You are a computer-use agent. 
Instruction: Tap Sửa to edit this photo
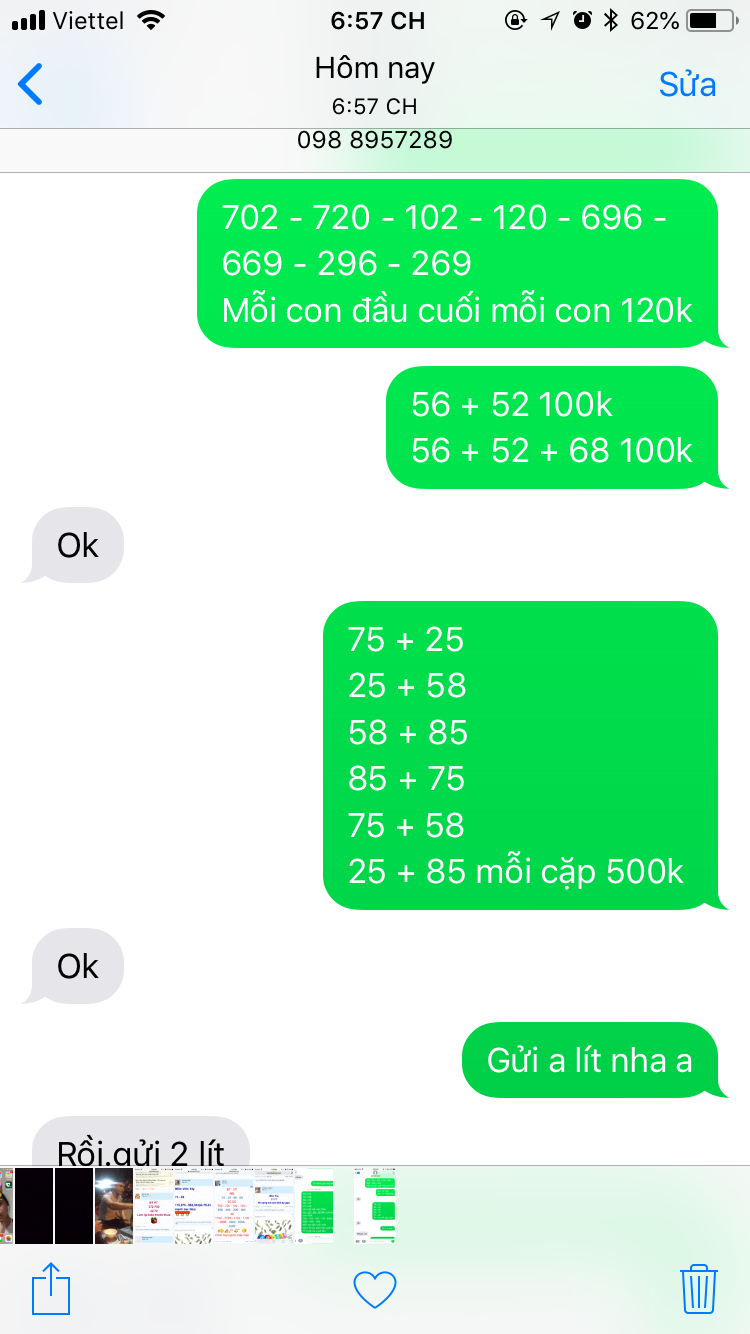point(687,85)
